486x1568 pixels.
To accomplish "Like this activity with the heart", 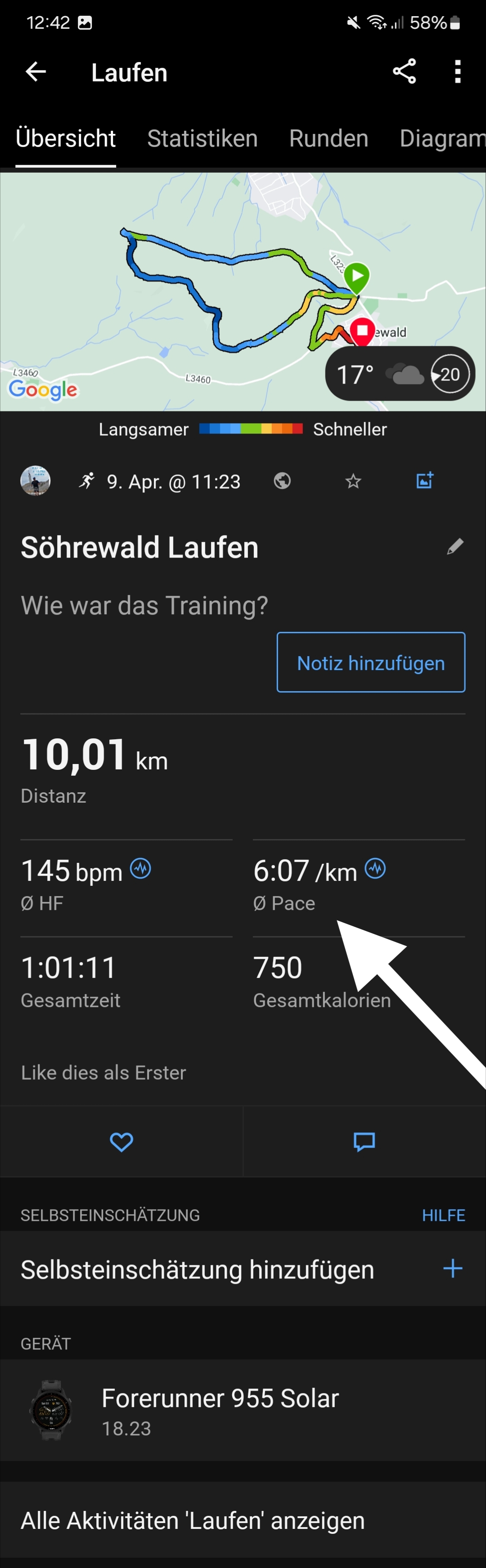I will [121, 1141].
